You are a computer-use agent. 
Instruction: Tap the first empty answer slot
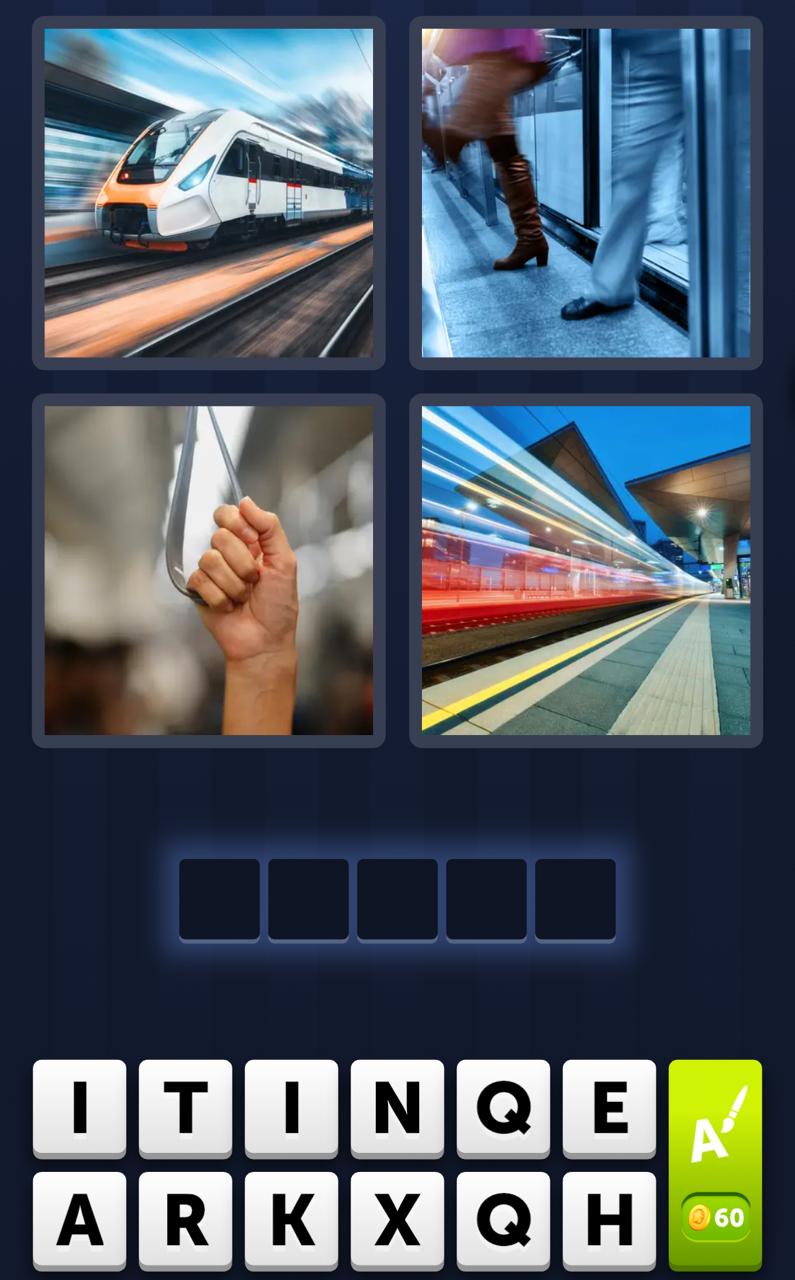[x=219, y=899]
